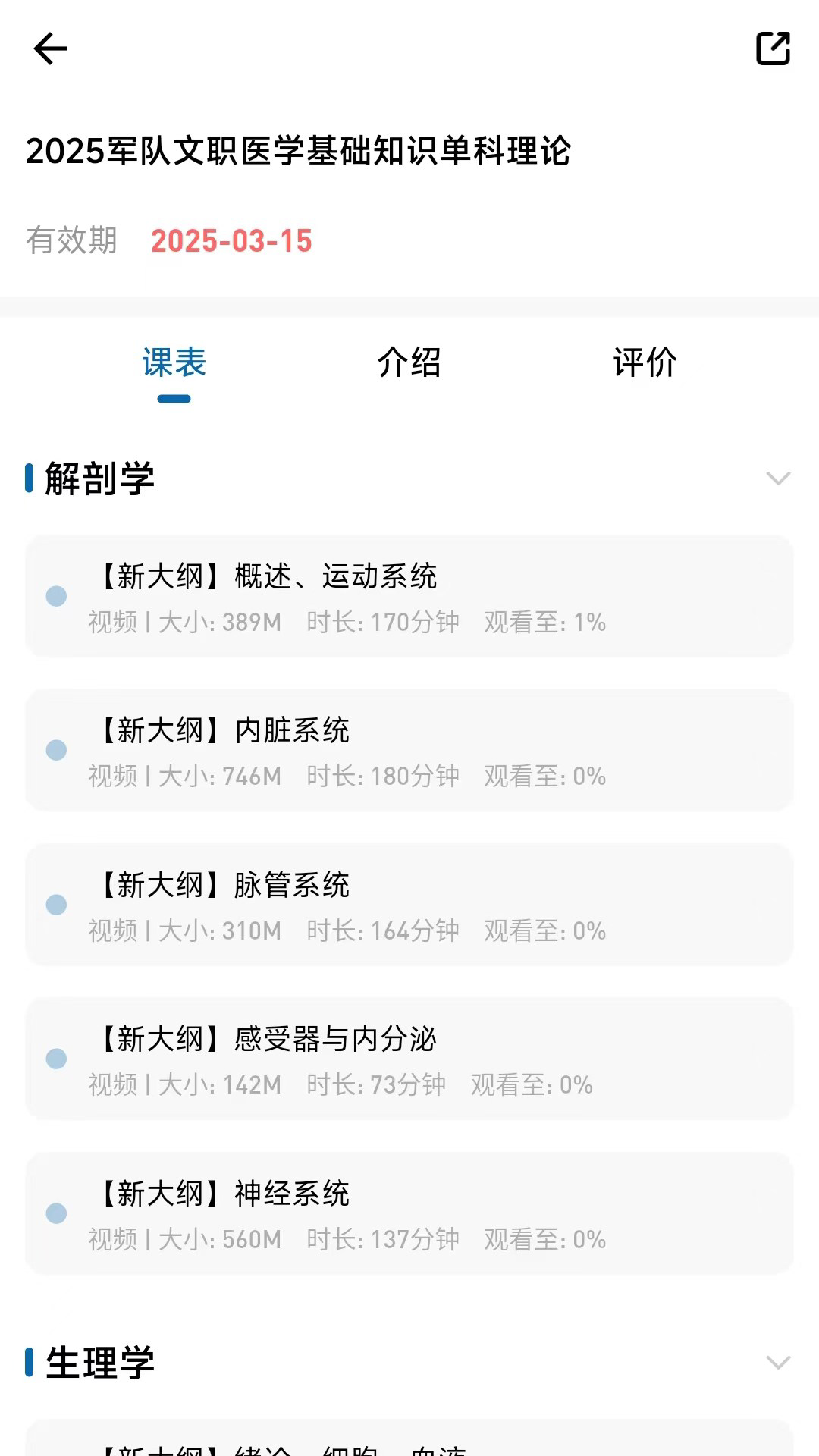This screenshot has width=819, height=1456.
Task: Collapse the 解剖学 section chevron
Action: tap(775, 479)
